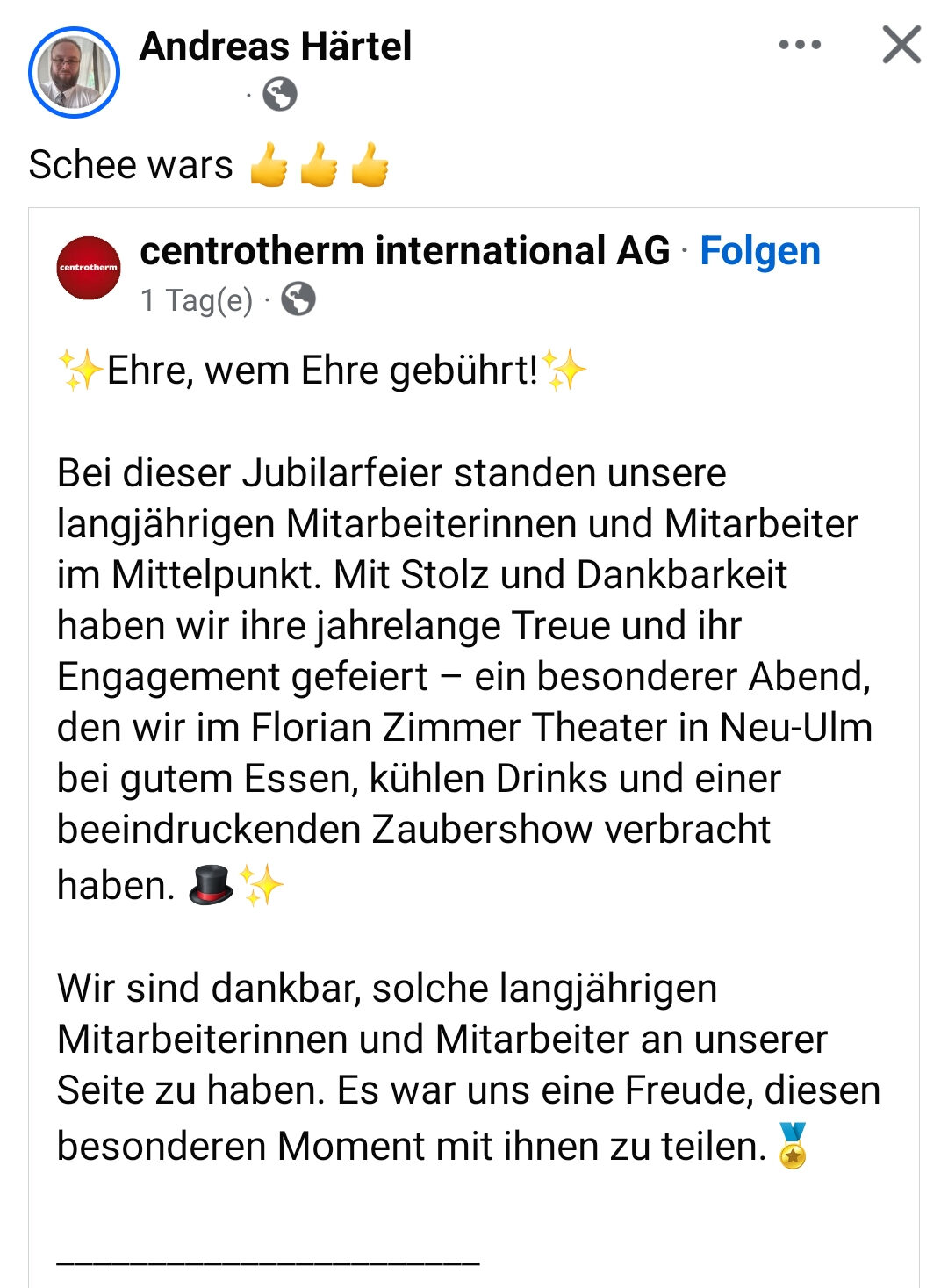
Task: Open Andreas Härtel's profile picture
Action: (x=74, y=72)
